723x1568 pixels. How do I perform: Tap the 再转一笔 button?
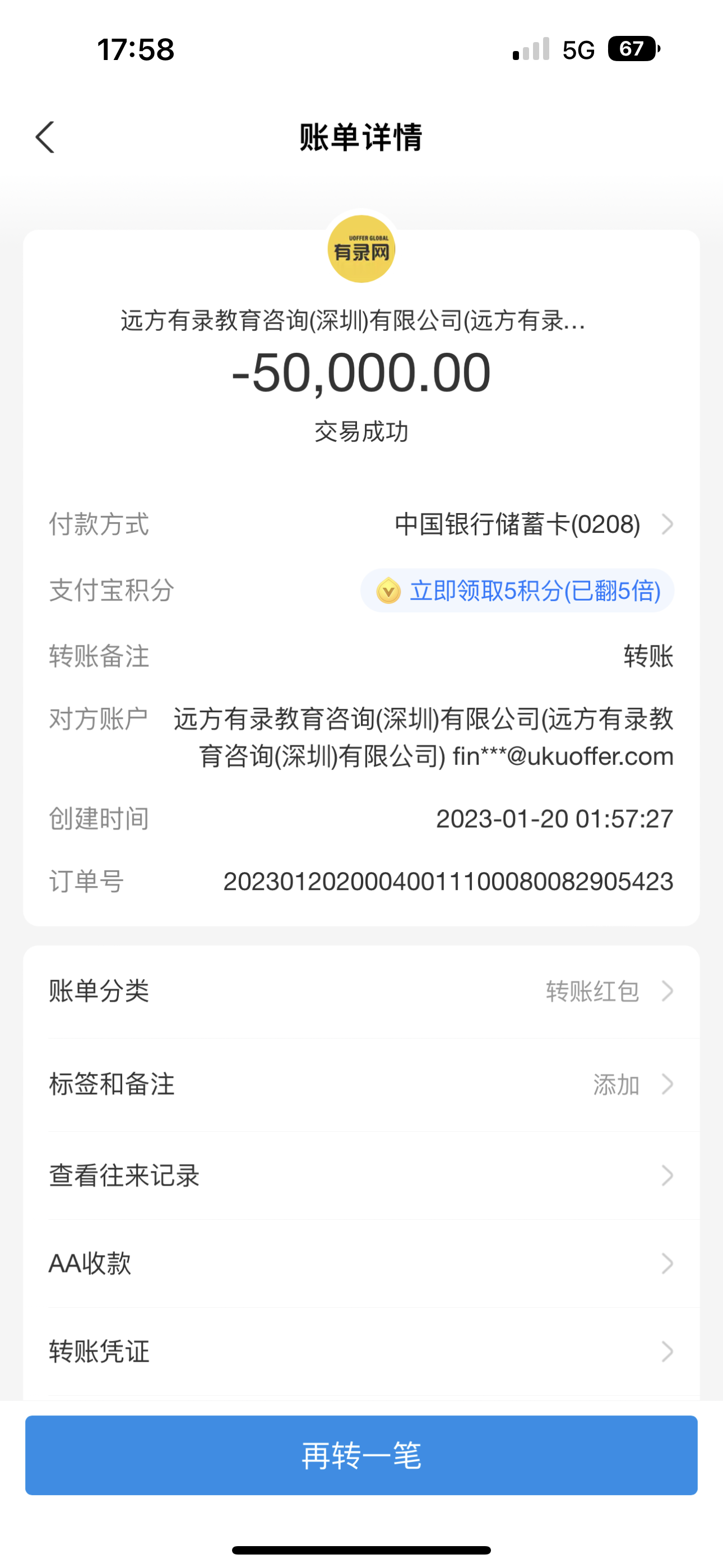(361, 1455)
